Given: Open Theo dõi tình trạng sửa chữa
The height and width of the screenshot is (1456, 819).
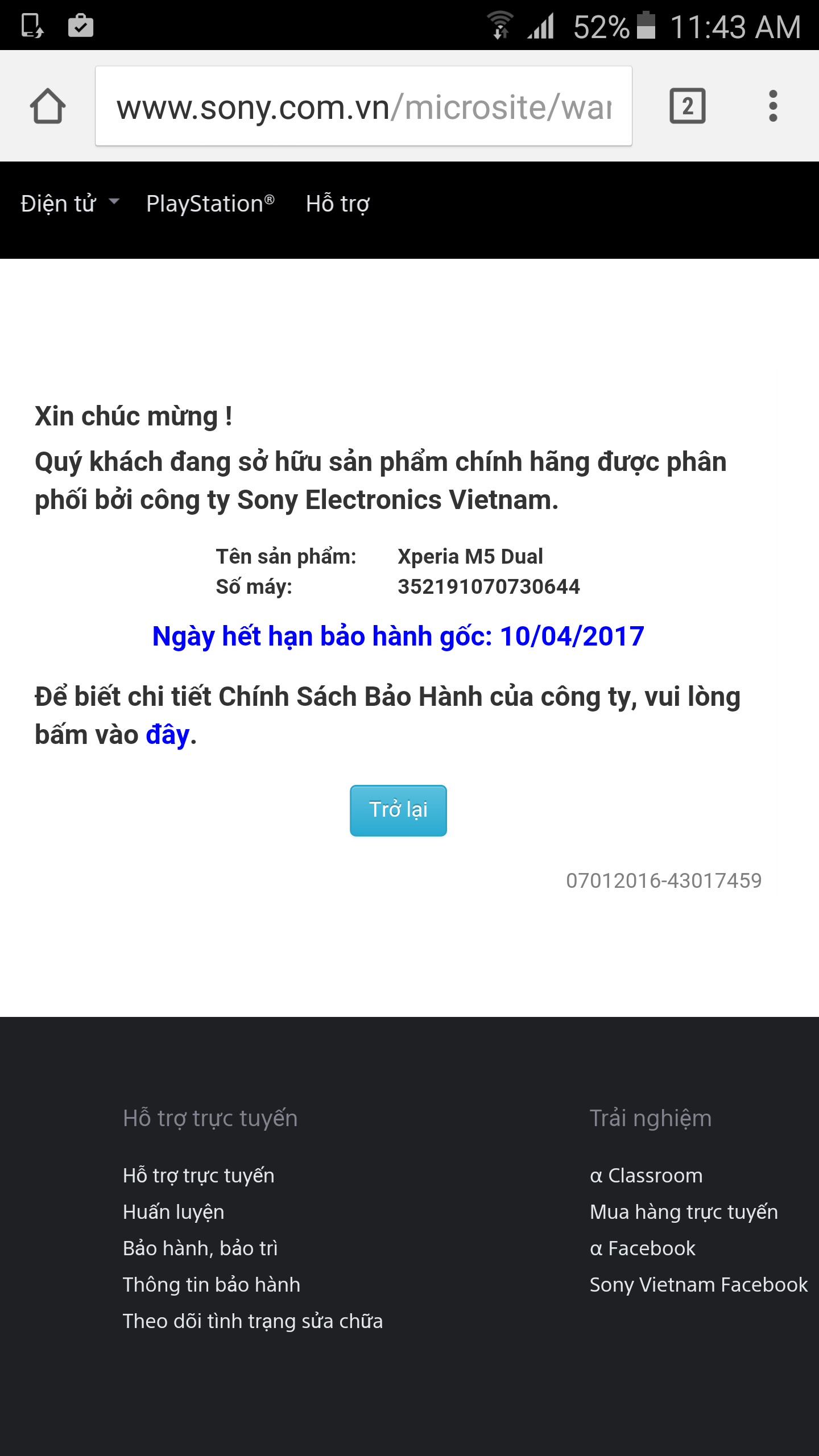Looking at the screenshot, I should (253, 1321).
